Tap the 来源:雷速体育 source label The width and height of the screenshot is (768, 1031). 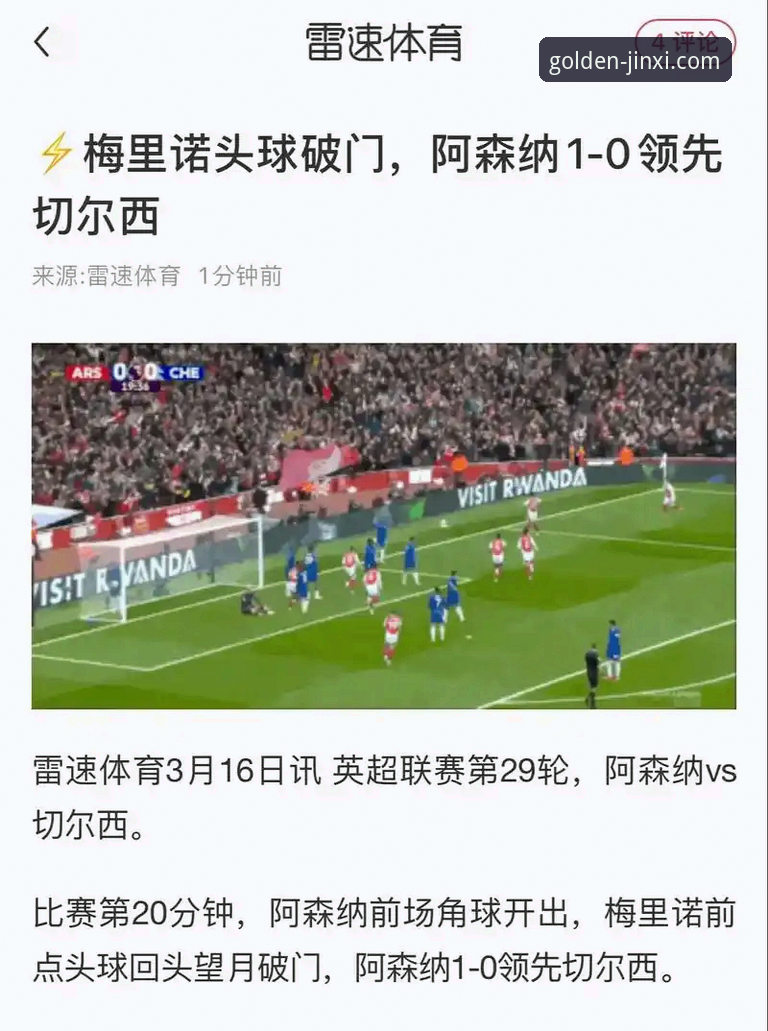pyautogui.click(x=95, y=277)
